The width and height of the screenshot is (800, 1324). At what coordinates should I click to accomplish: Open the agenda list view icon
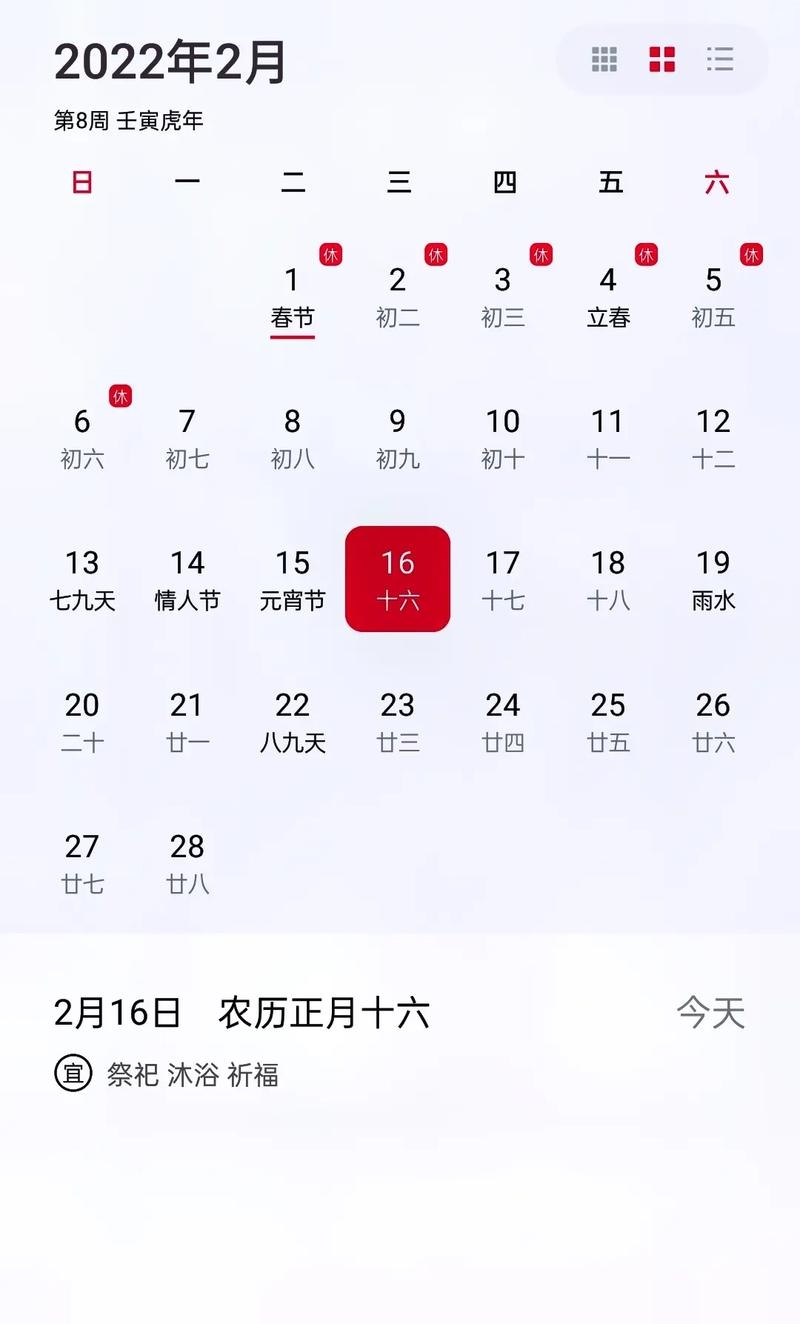pos(719,60)
